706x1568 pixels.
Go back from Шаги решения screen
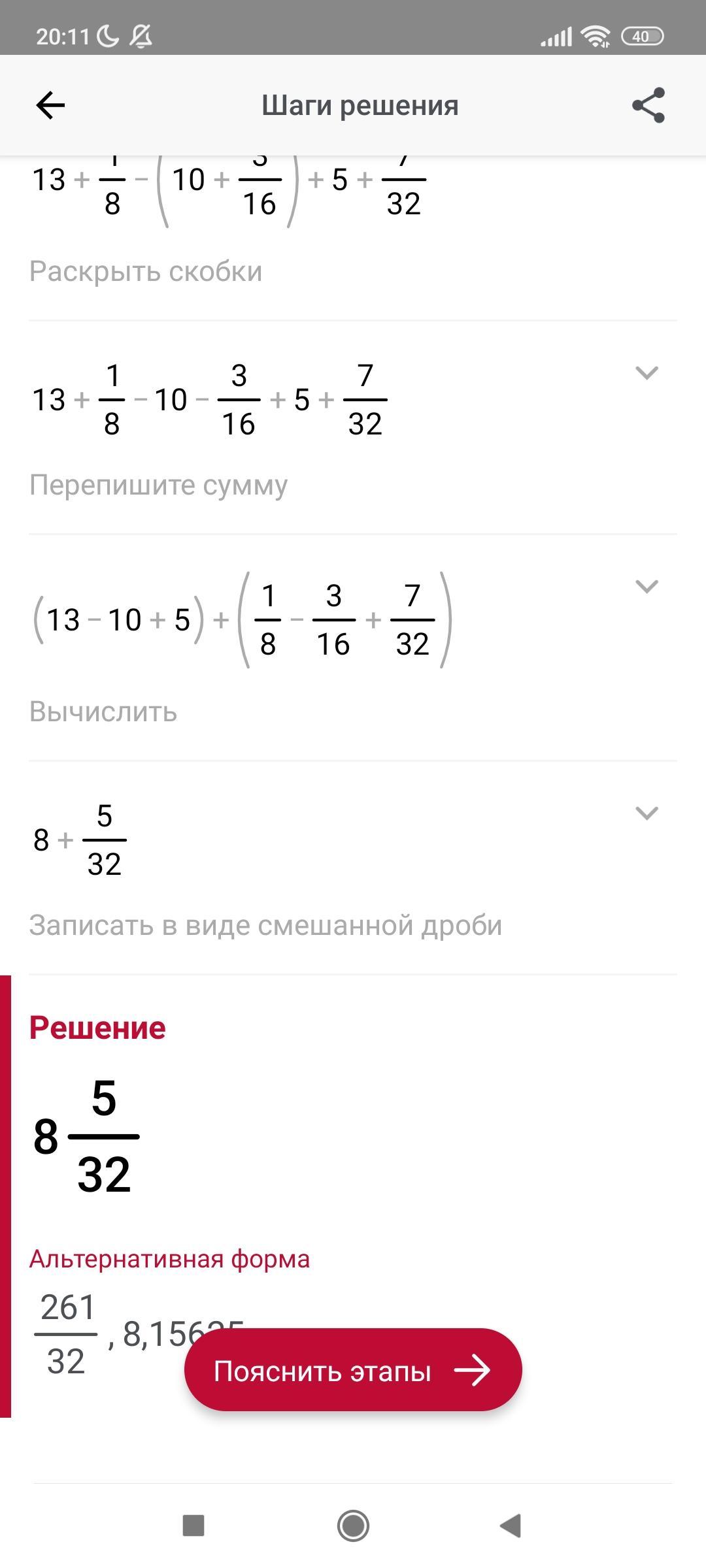click(x=50, y=105)
